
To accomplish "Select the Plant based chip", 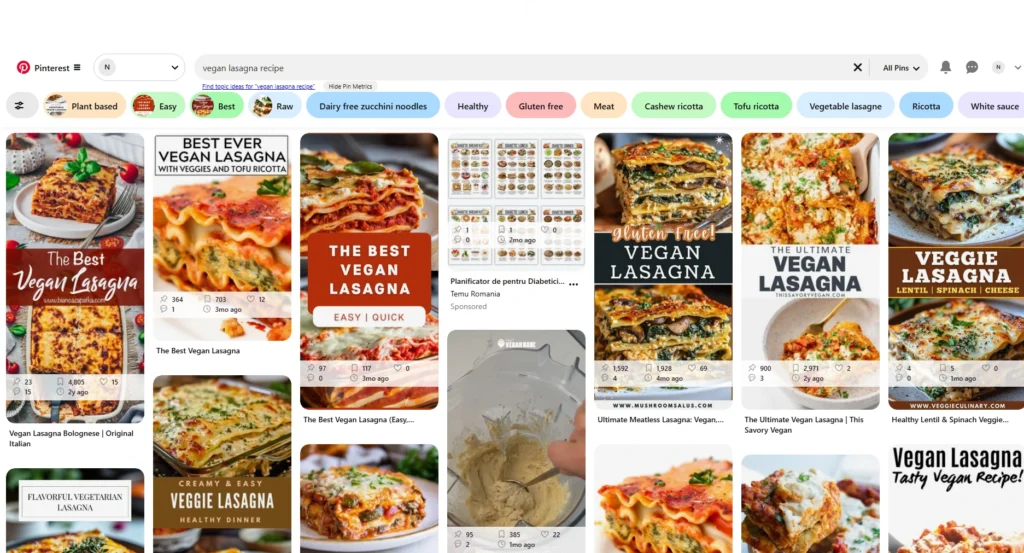I will click(85, 106).
